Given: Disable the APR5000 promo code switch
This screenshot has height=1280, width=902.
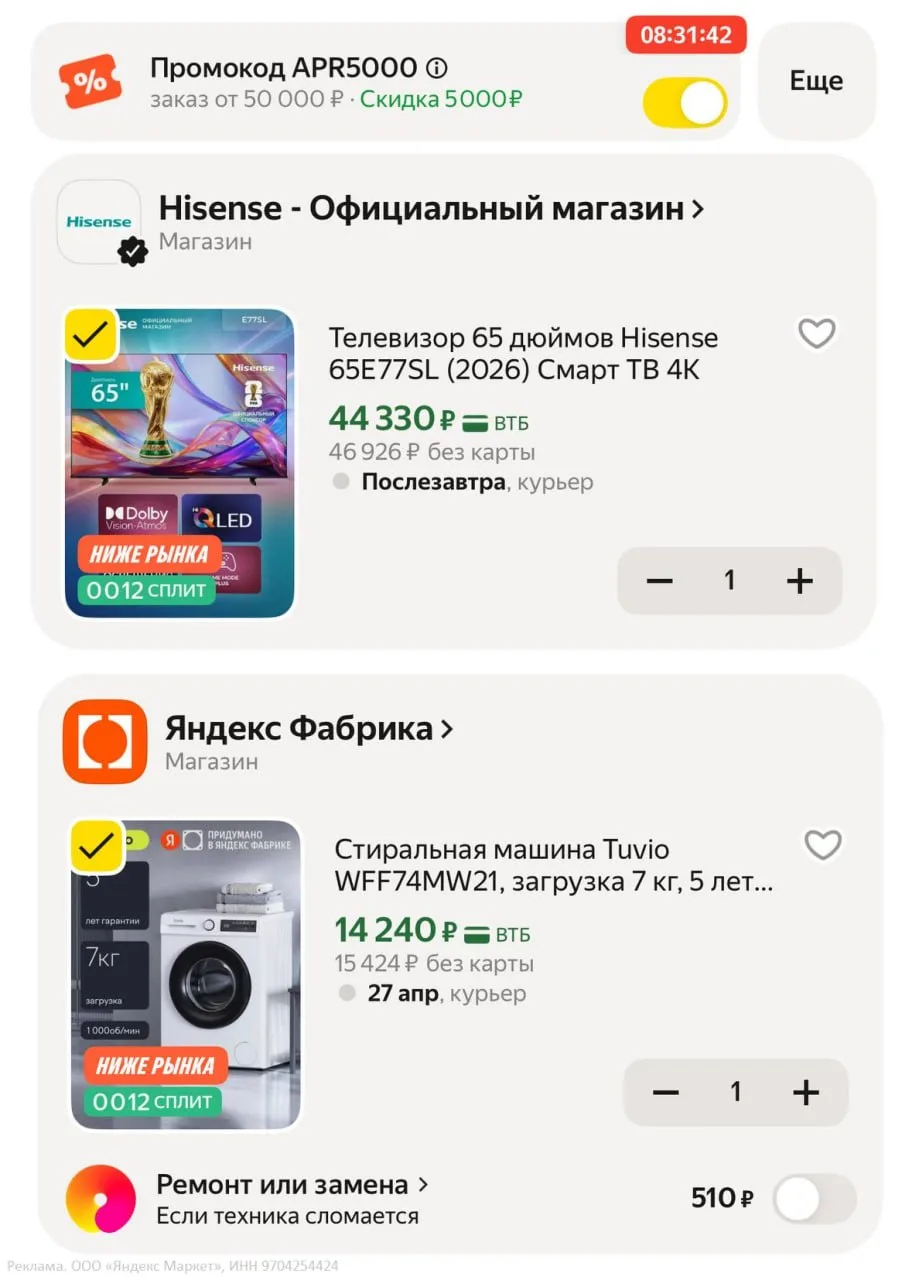Looking at the screenshot, I should 685,103.
